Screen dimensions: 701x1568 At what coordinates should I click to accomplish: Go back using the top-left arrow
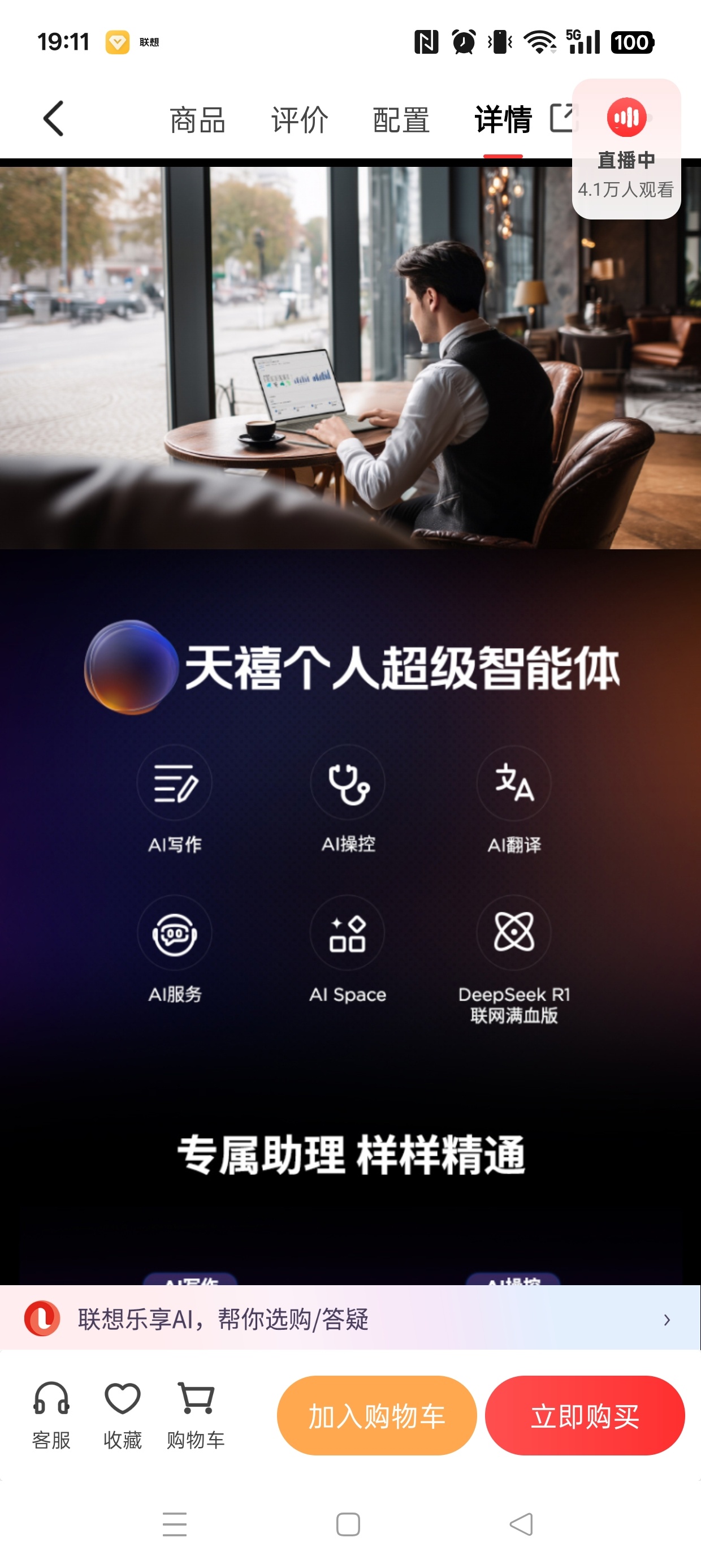[x=54, y=118]
